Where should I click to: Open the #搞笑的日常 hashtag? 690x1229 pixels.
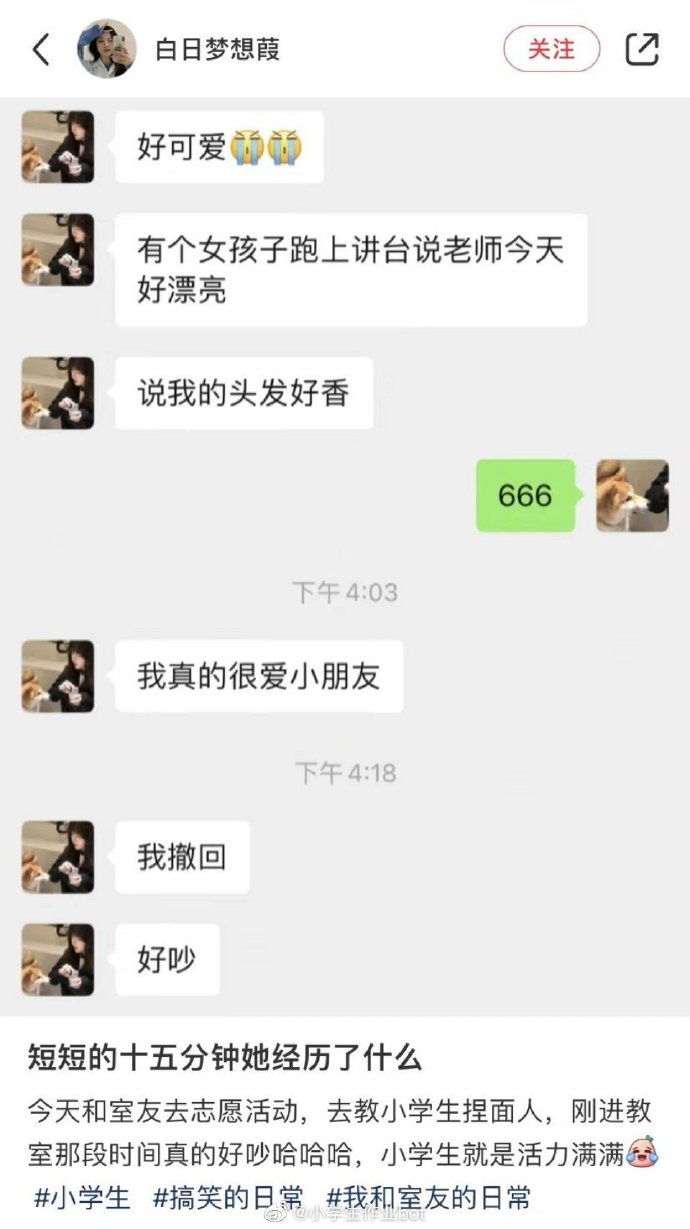click(228, 1196)
